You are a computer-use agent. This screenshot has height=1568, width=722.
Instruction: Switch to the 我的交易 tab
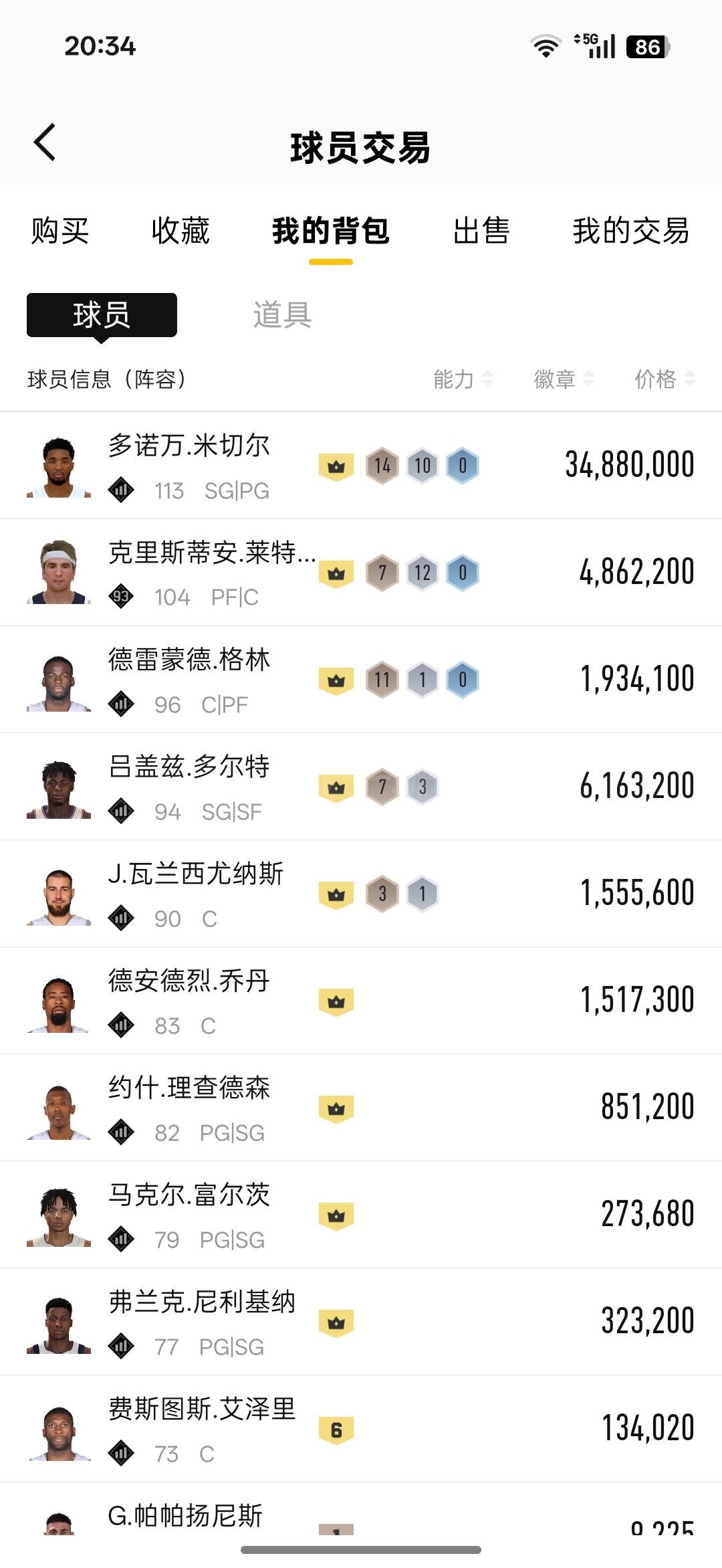click(x=630, y=231)
